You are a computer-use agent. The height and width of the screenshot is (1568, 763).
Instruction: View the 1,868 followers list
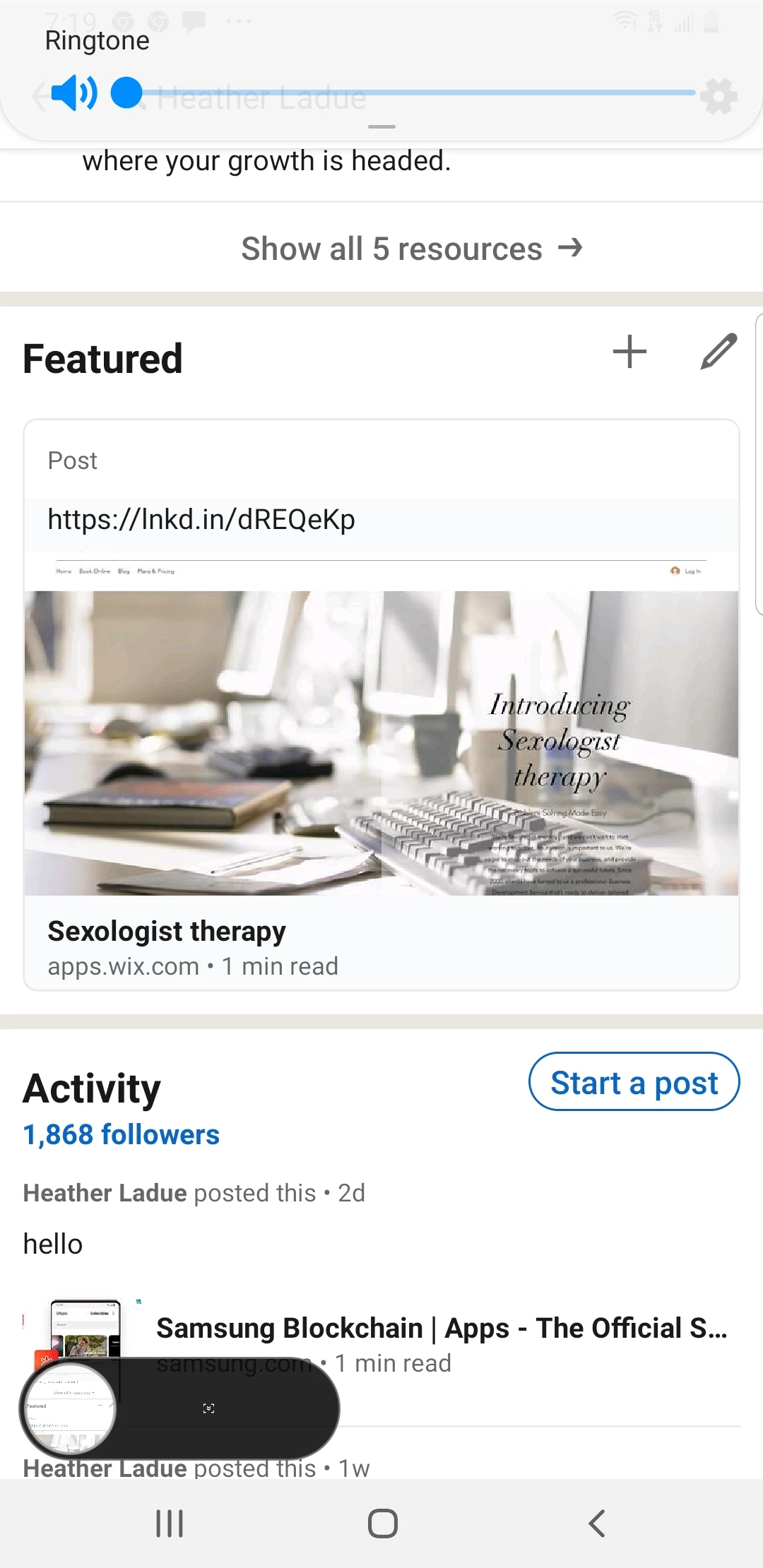[122, 1135]
